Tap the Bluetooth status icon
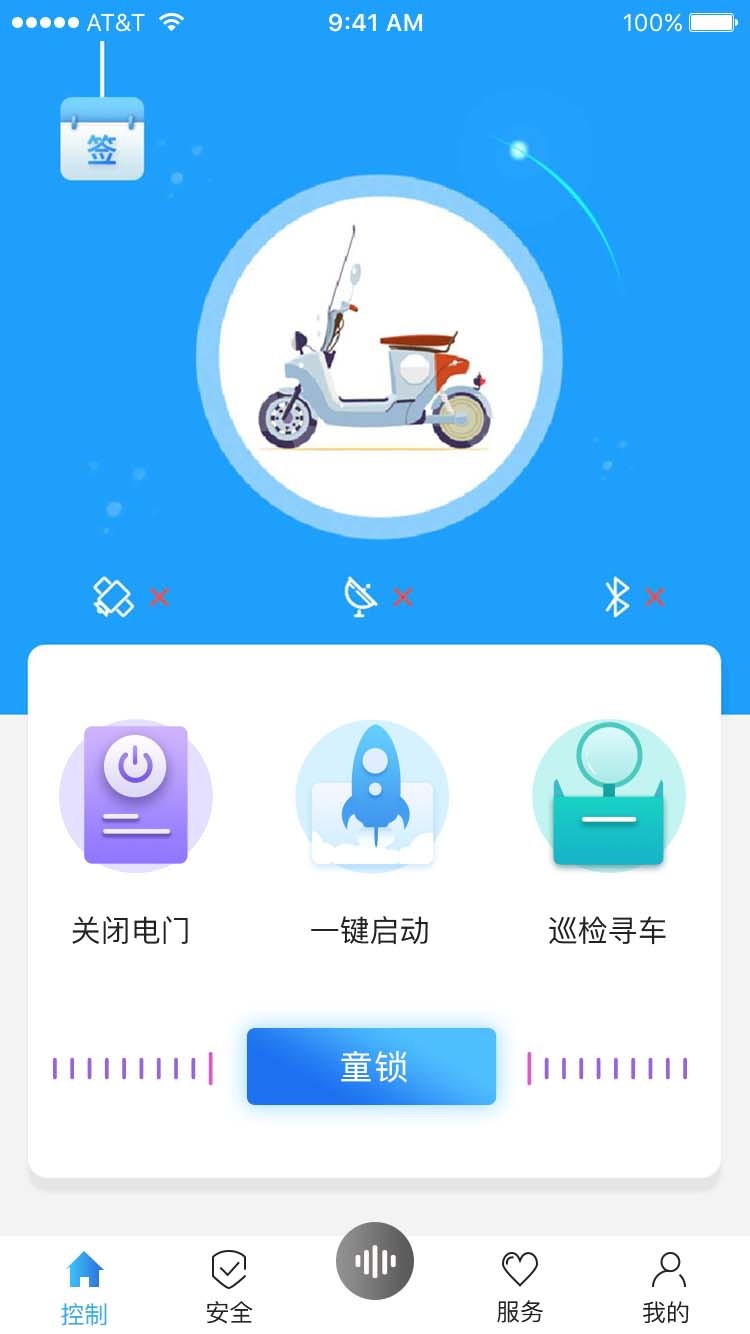This screenshot has height=1334, width=750. point(617,597)
